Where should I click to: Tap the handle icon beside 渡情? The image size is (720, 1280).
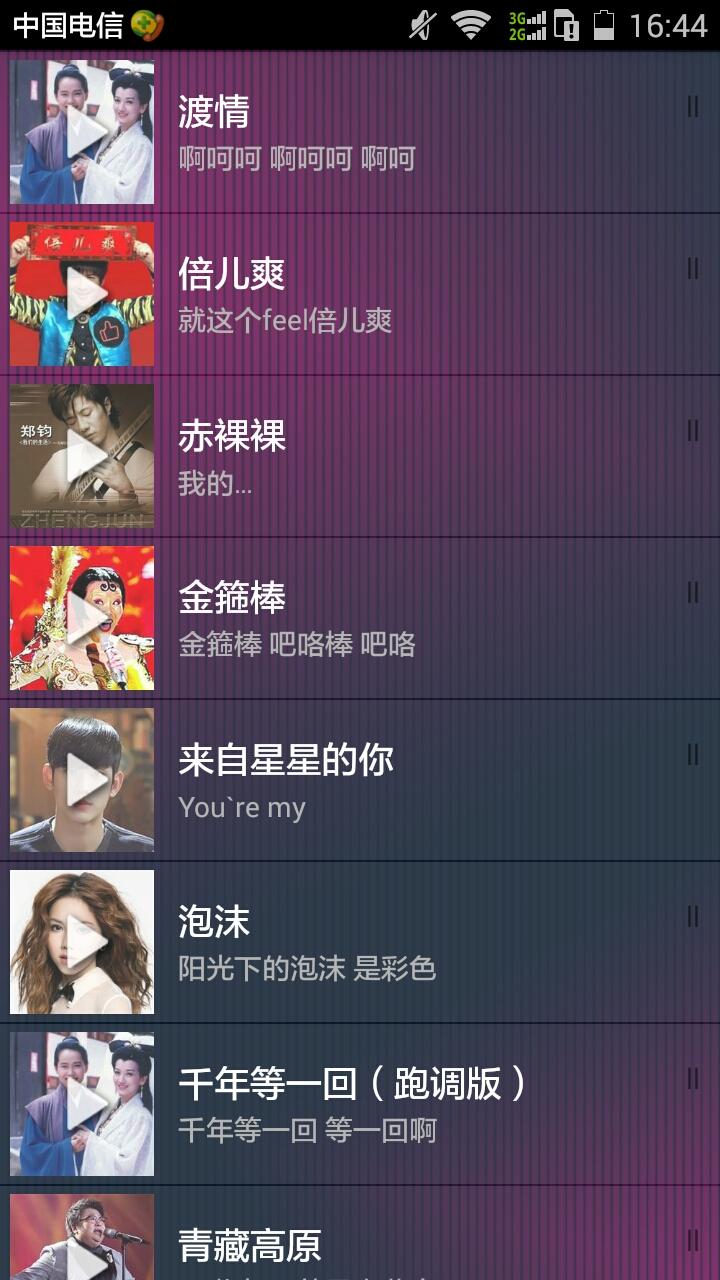pos(692,106)
